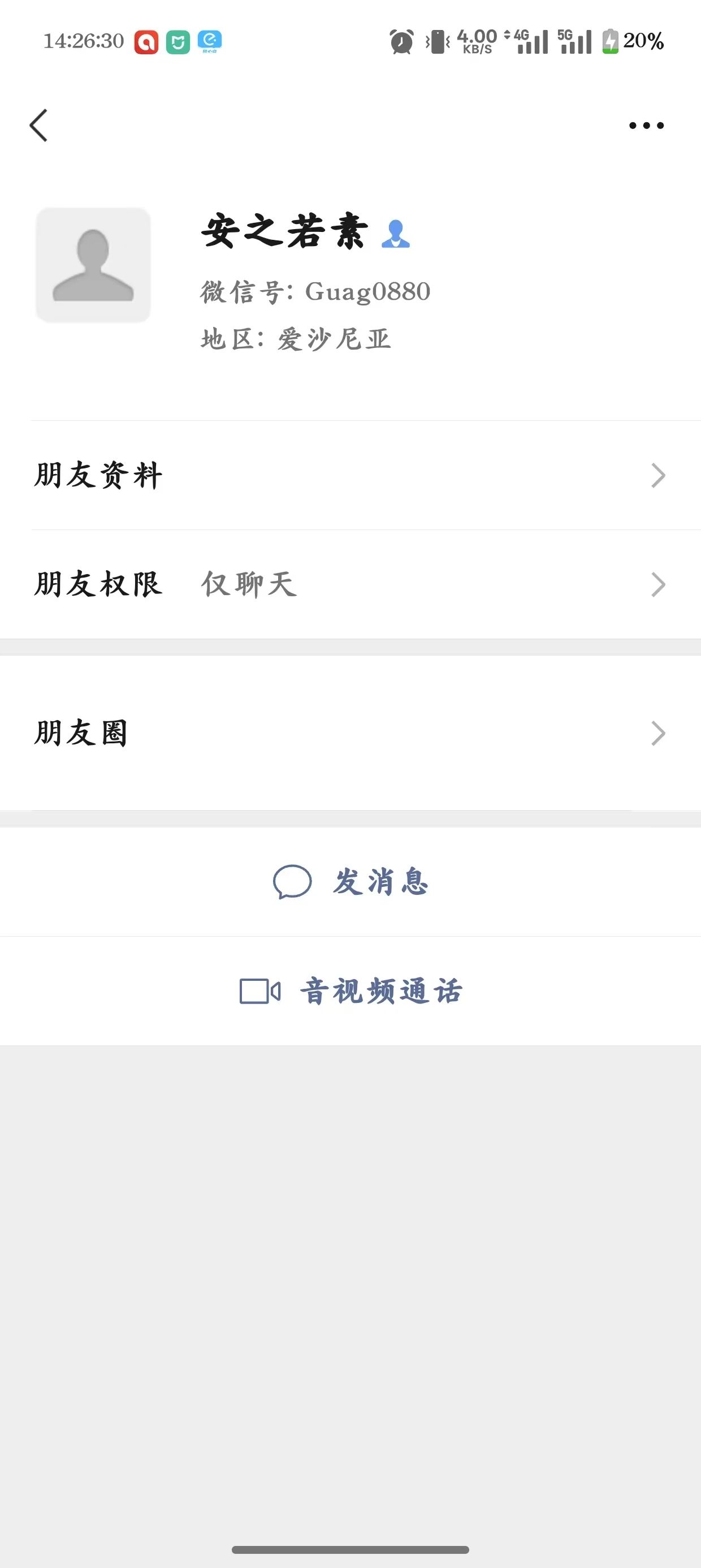Tap the blue male gender icon beside name
This screenshot has width=701, height=1568.
(397, 235)
